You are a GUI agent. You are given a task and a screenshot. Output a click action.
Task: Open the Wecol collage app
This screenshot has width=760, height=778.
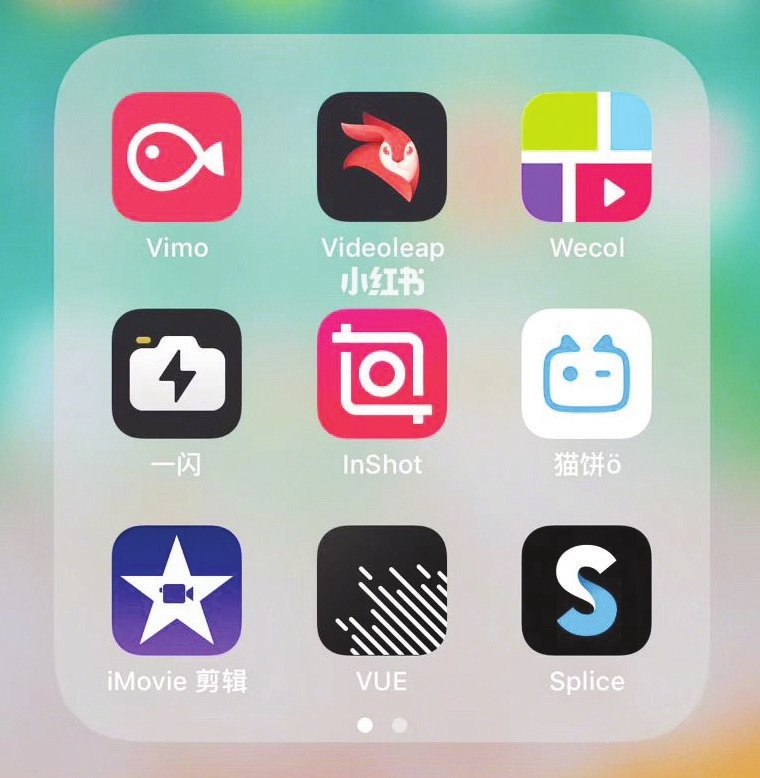586,157
